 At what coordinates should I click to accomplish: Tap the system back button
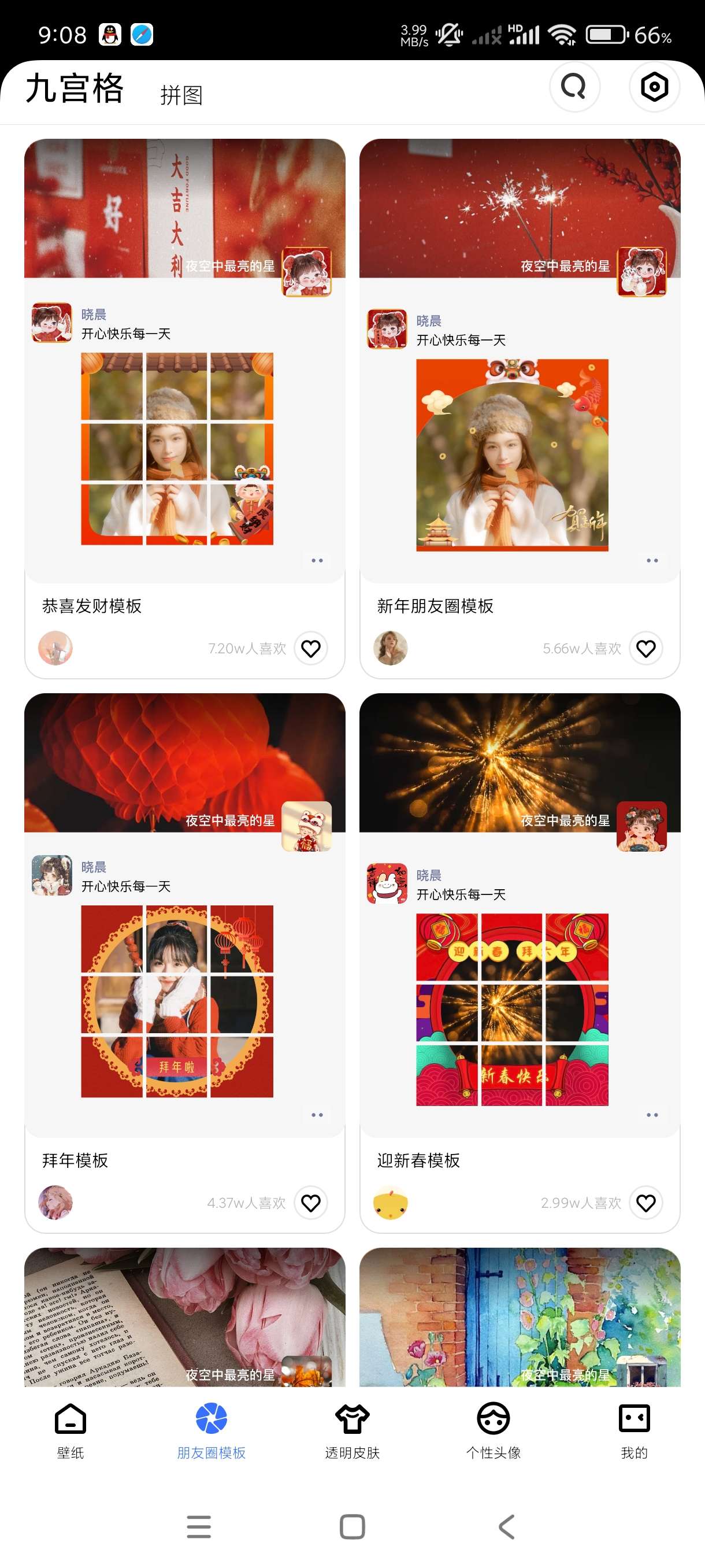[x=506, y=1526]
